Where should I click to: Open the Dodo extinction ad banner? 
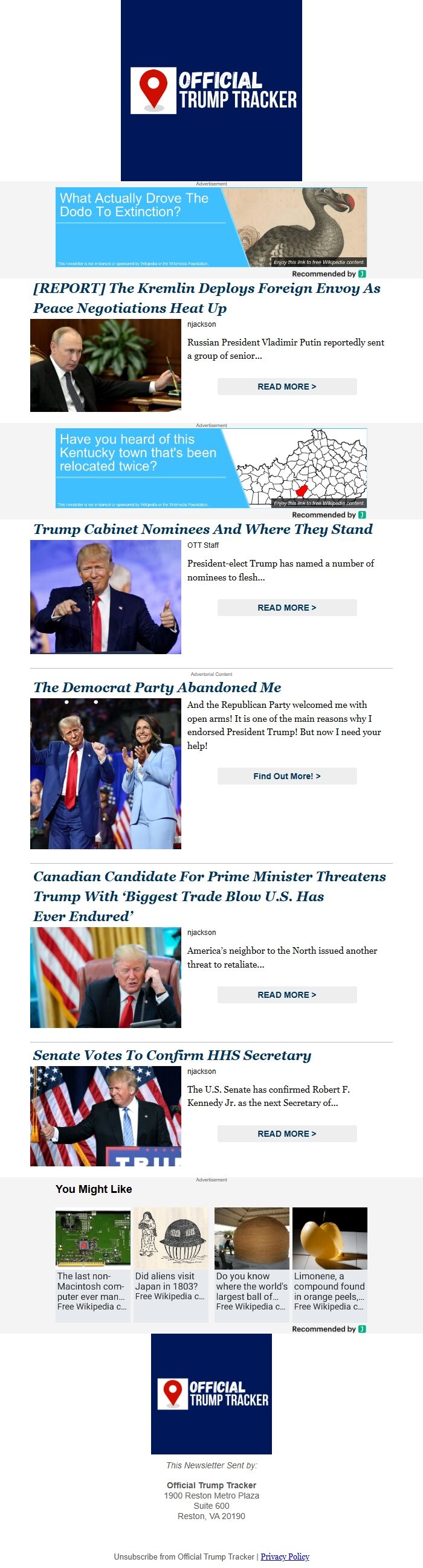[x=210, y=227]
